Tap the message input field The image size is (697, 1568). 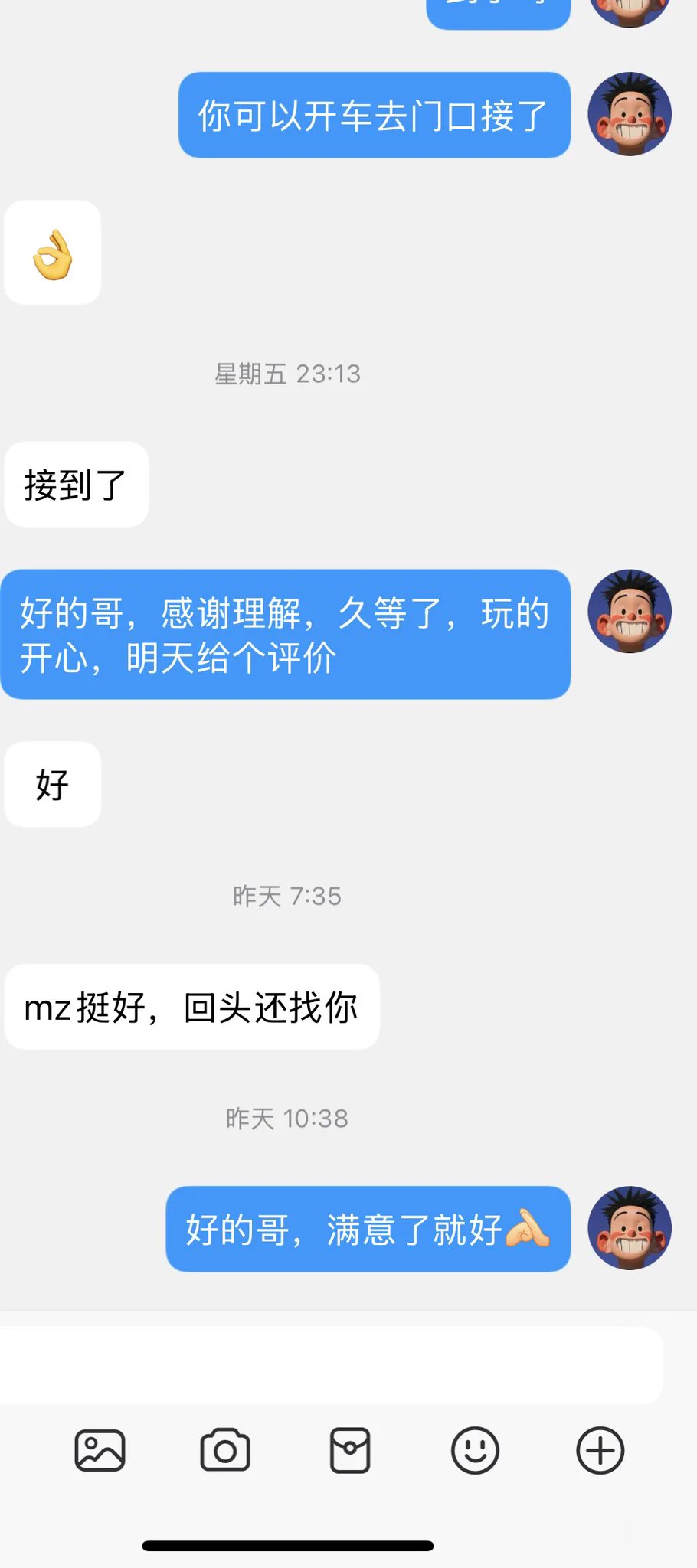click(x=329, y=1366)
